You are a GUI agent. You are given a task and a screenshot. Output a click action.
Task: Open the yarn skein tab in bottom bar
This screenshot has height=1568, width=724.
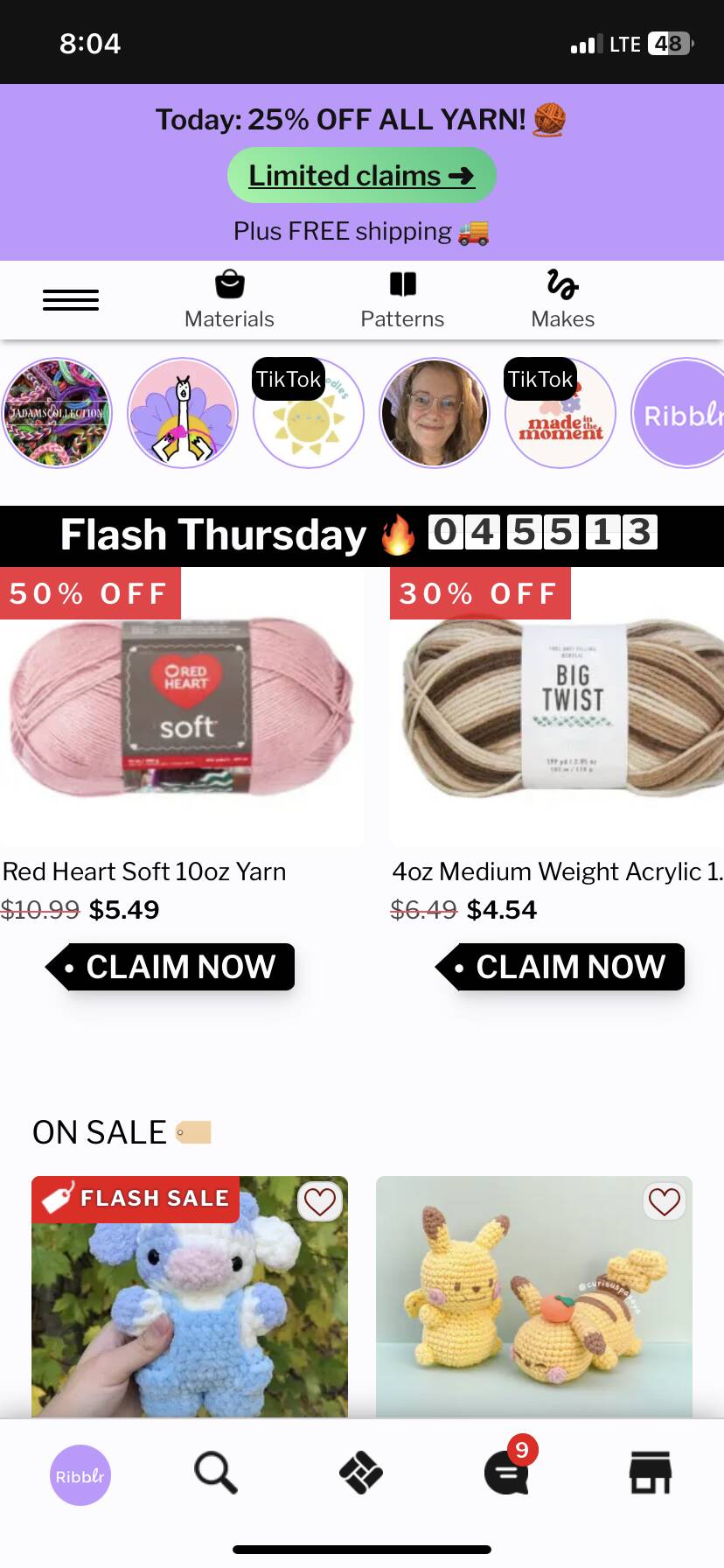click(361, 1473)
